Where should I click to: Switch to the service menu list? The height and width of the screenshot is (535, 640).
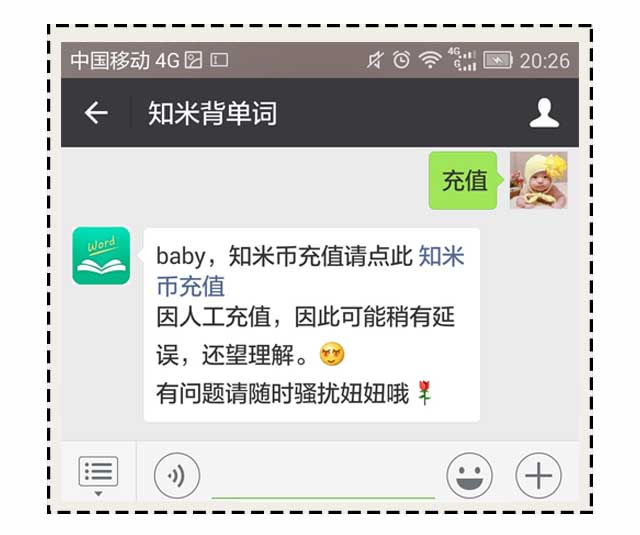point(98,473)
